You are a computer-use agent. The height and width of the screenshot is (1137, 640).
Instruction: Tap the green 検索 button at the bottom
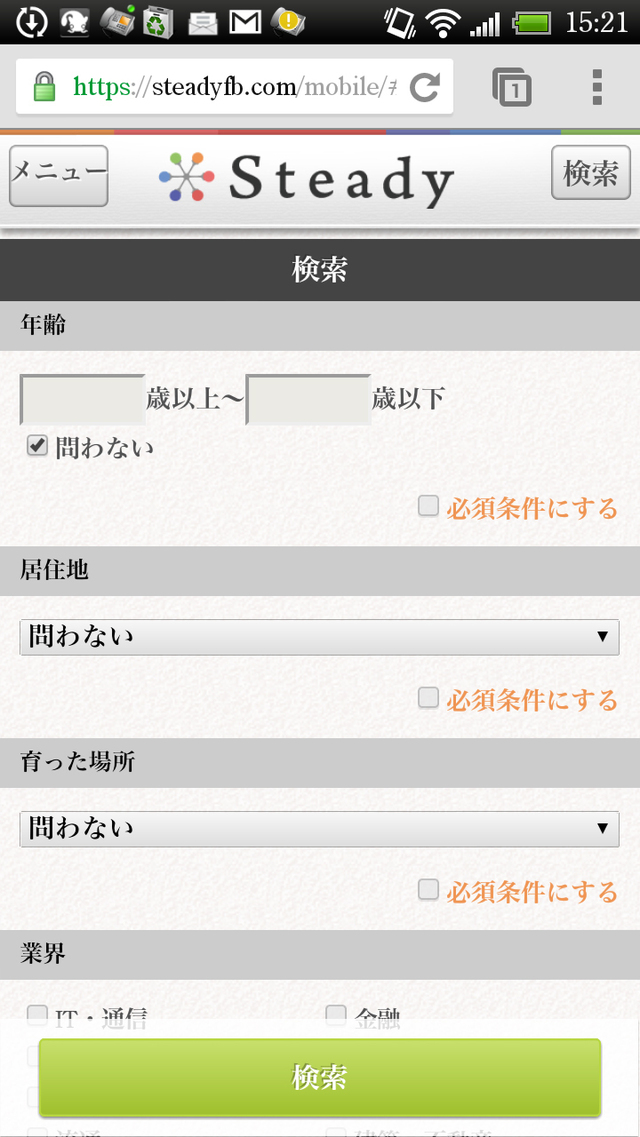tap(320, 1077)
